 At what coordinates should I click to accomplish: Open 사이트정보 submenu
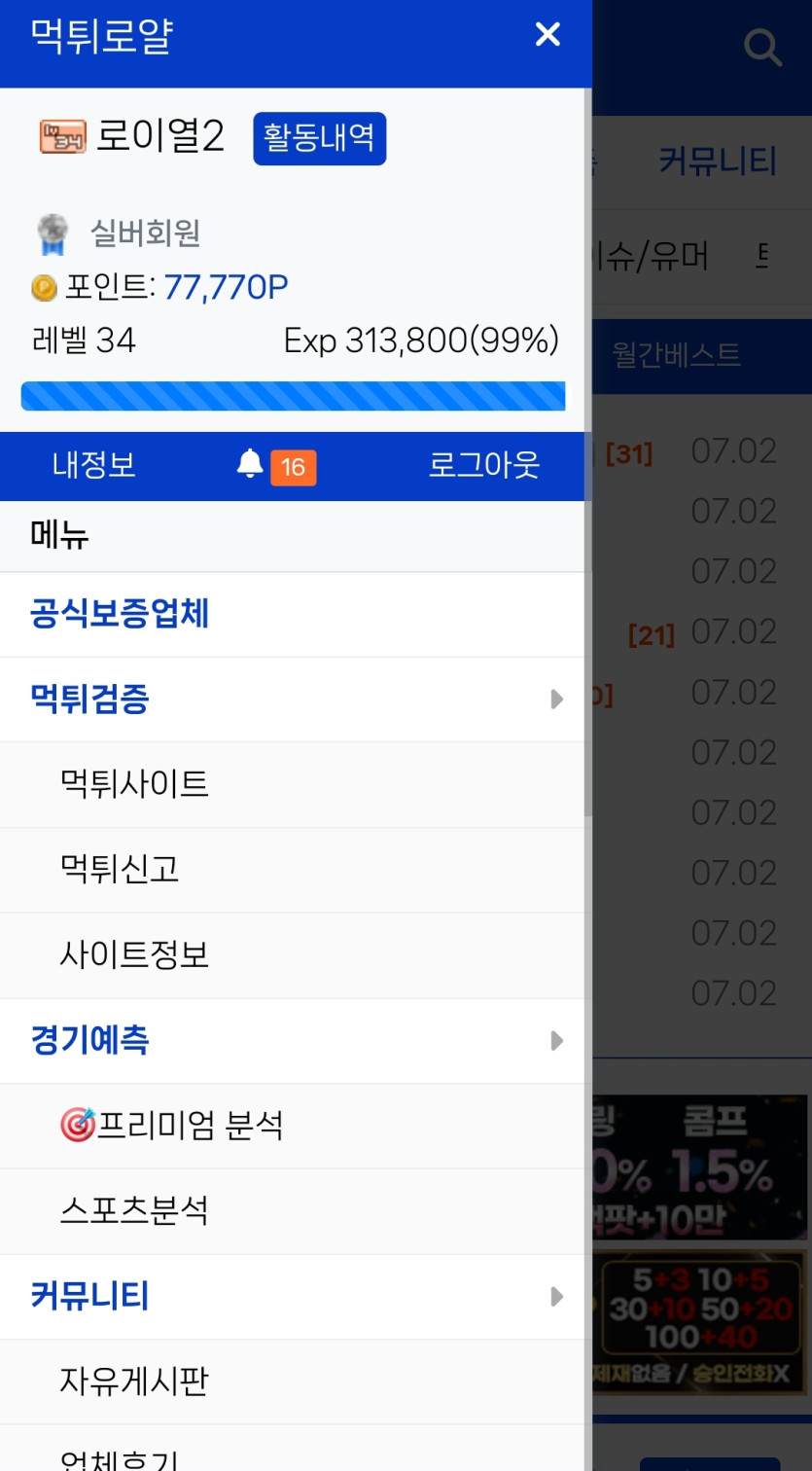pos(134,954)
